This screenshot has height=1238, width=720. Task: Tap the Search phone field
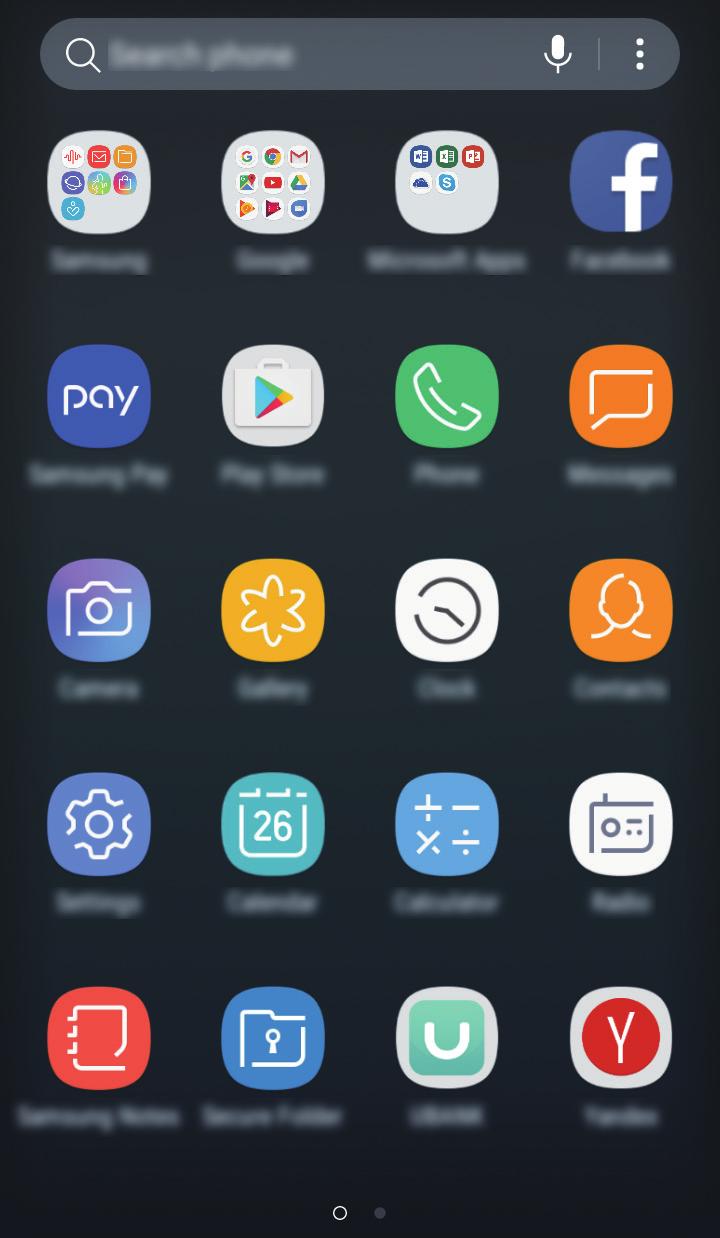[300, 54]
